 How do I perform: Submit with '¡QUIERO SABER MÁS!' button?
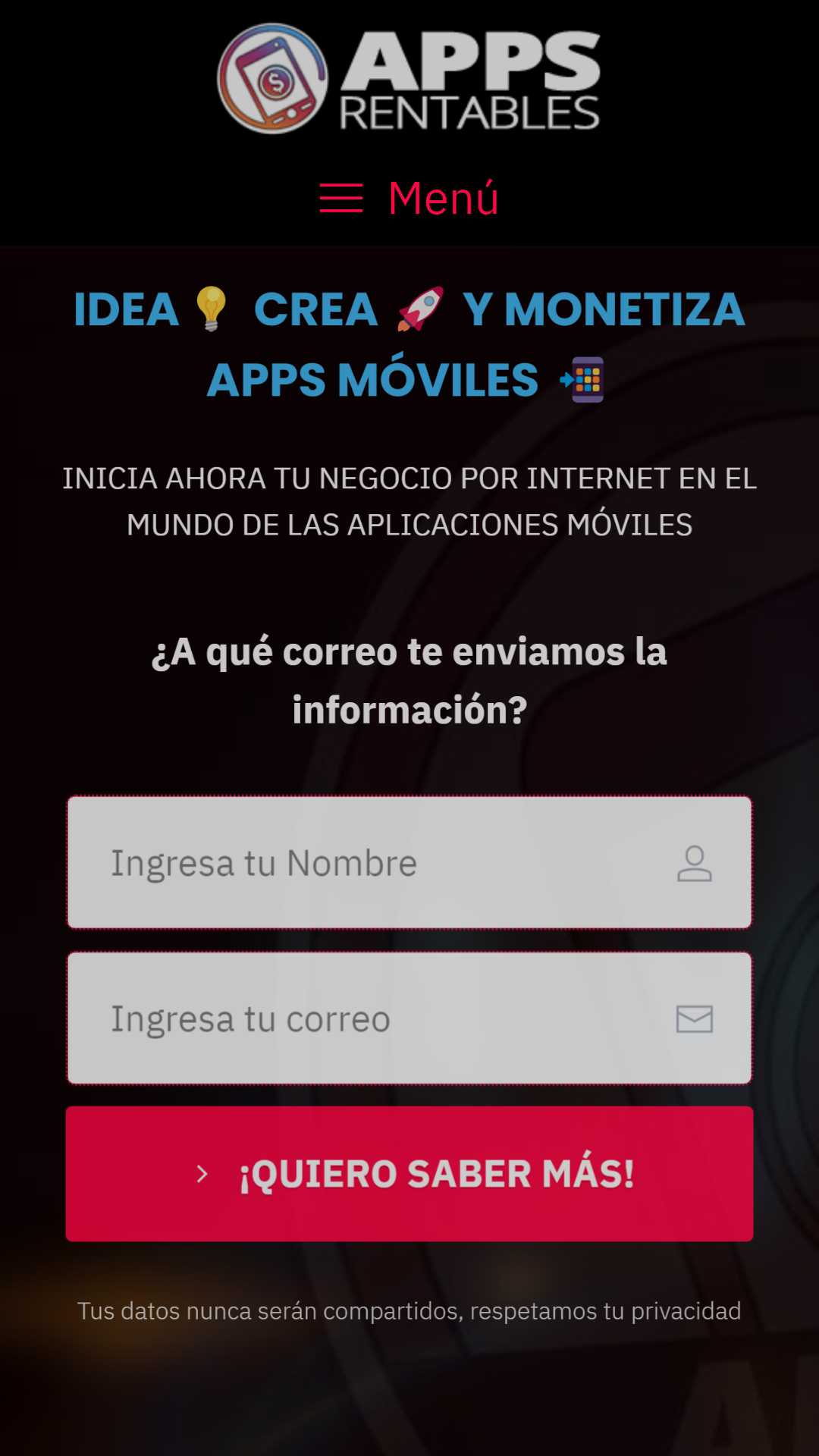click(409, 1173)
